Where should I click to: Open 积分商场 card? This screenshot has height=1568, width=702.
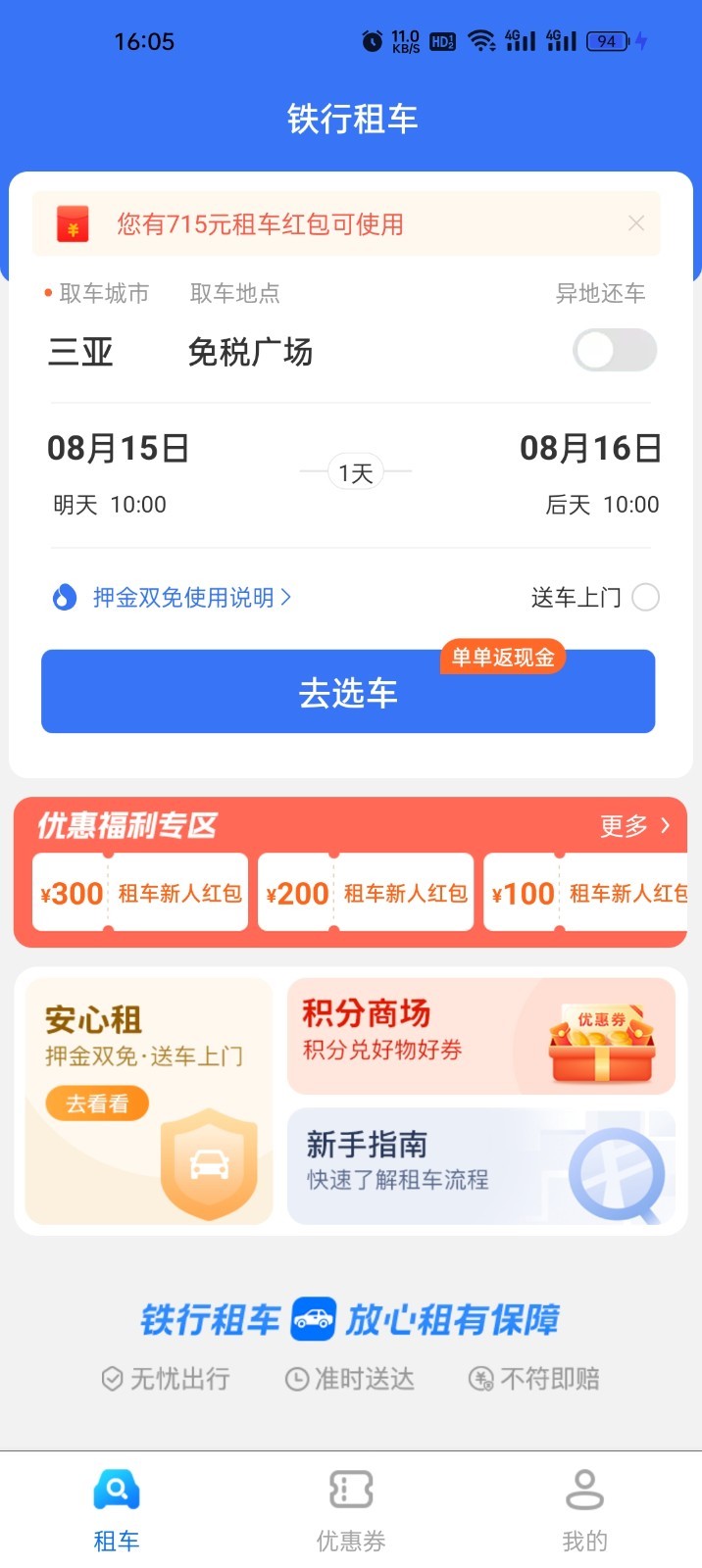(480, 1036)
